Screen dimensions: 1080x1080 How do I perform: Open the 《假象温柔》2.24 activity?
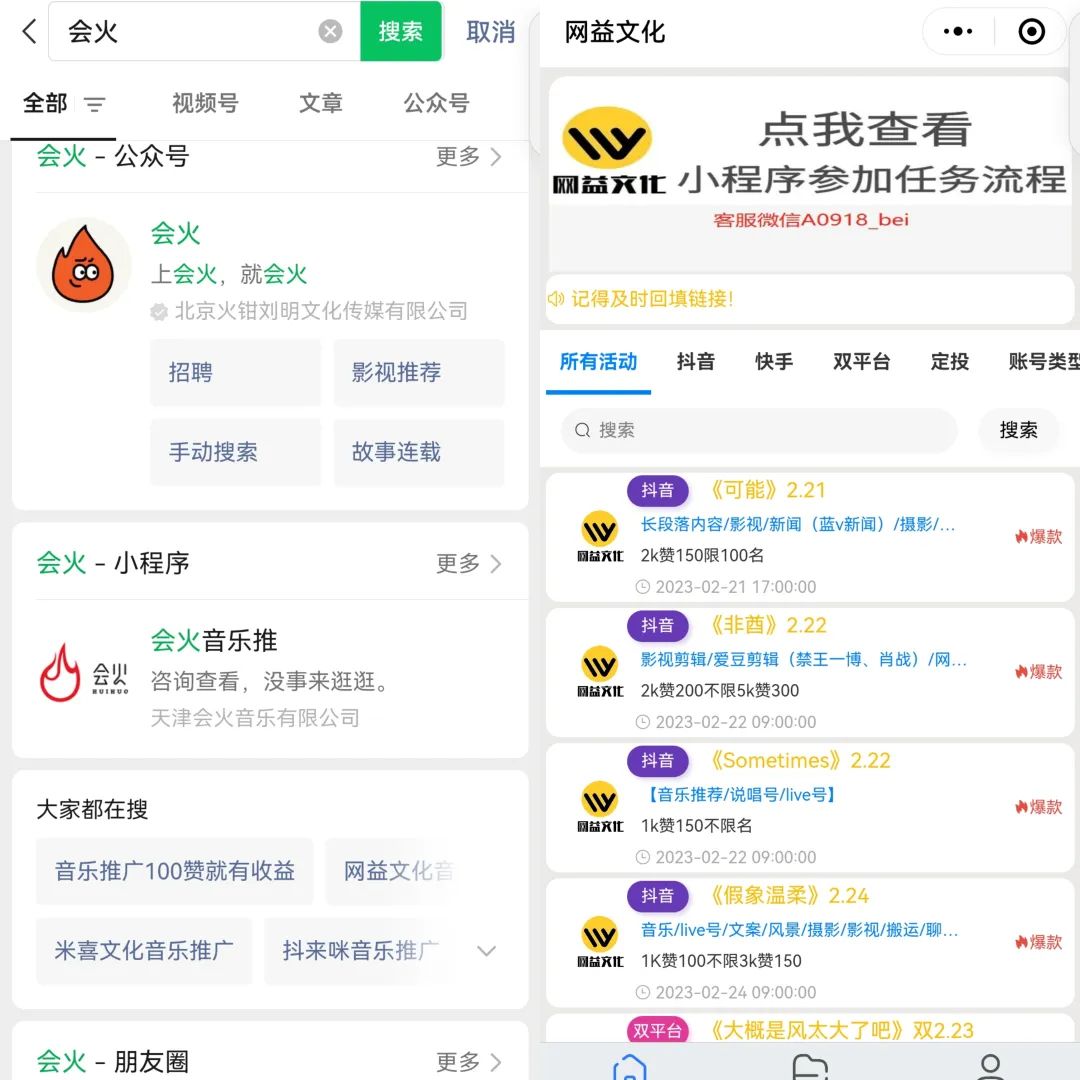click(790, 895)
